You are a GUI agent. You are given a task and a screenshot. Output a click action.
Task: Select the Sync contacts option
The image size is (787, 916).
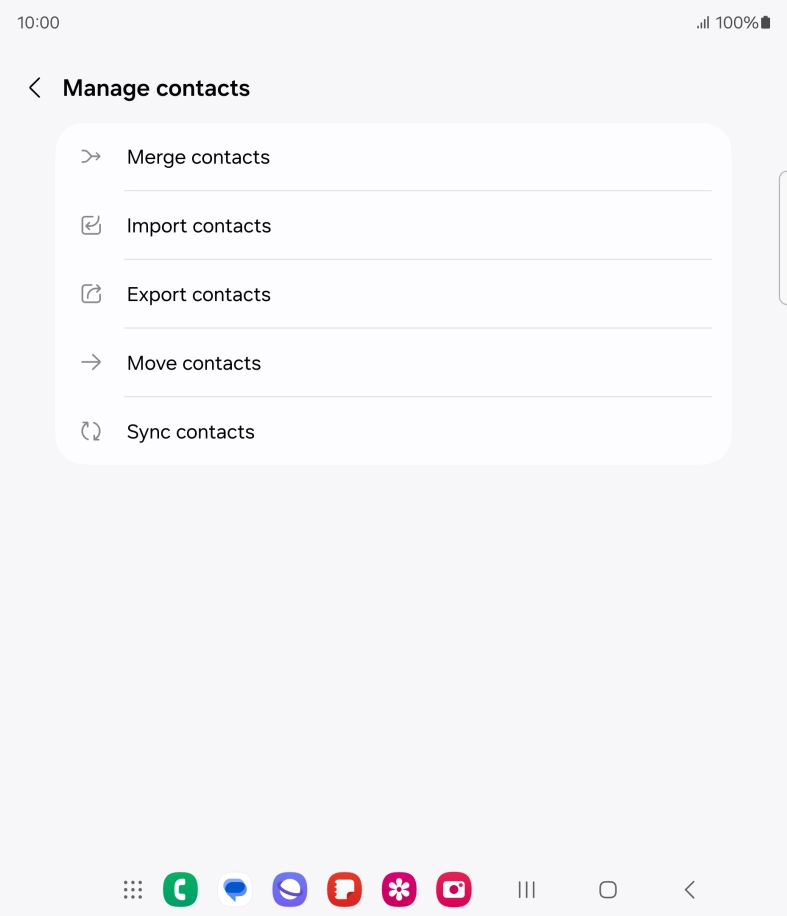click(x=190, y=431)
